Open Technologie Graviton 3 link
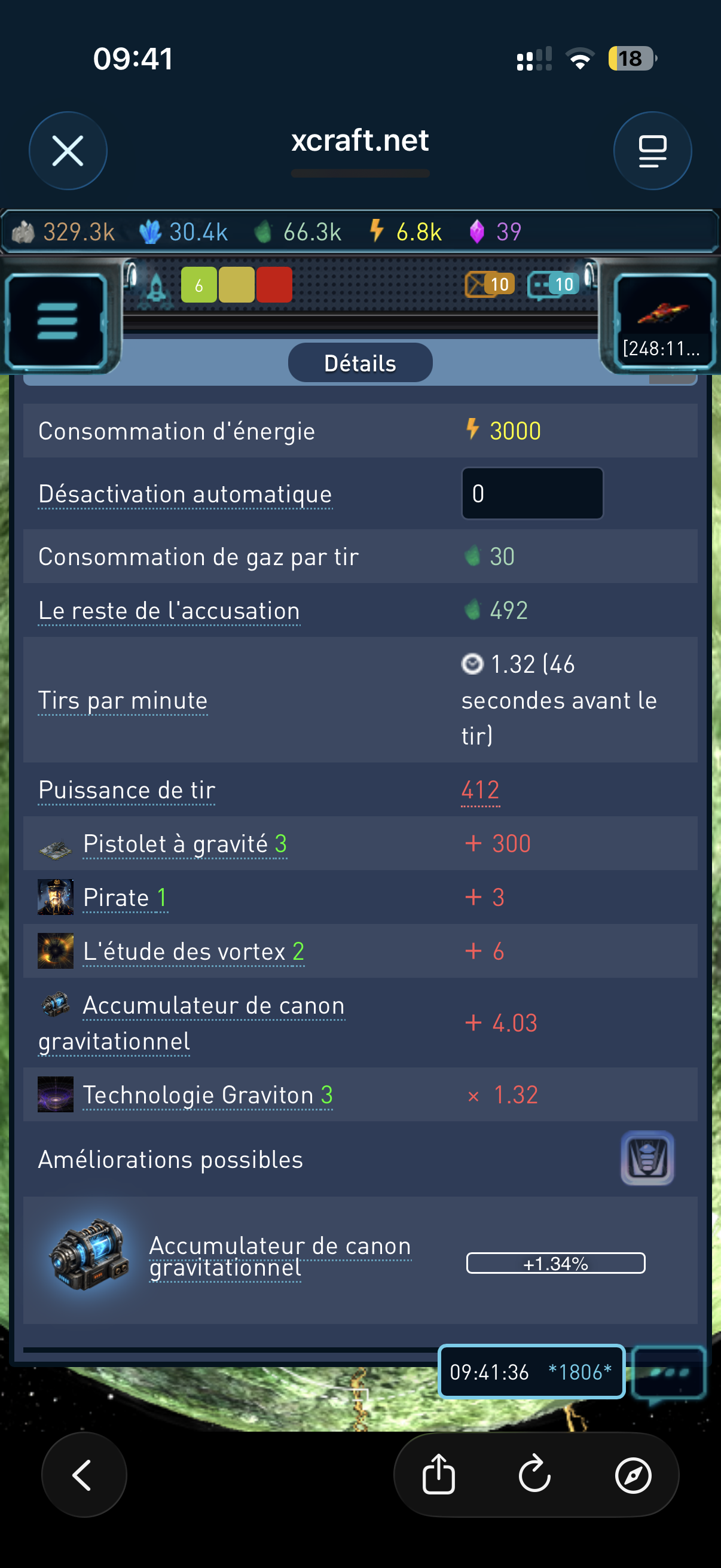The image size is (721, 1568). click(x=208, y=1095)
